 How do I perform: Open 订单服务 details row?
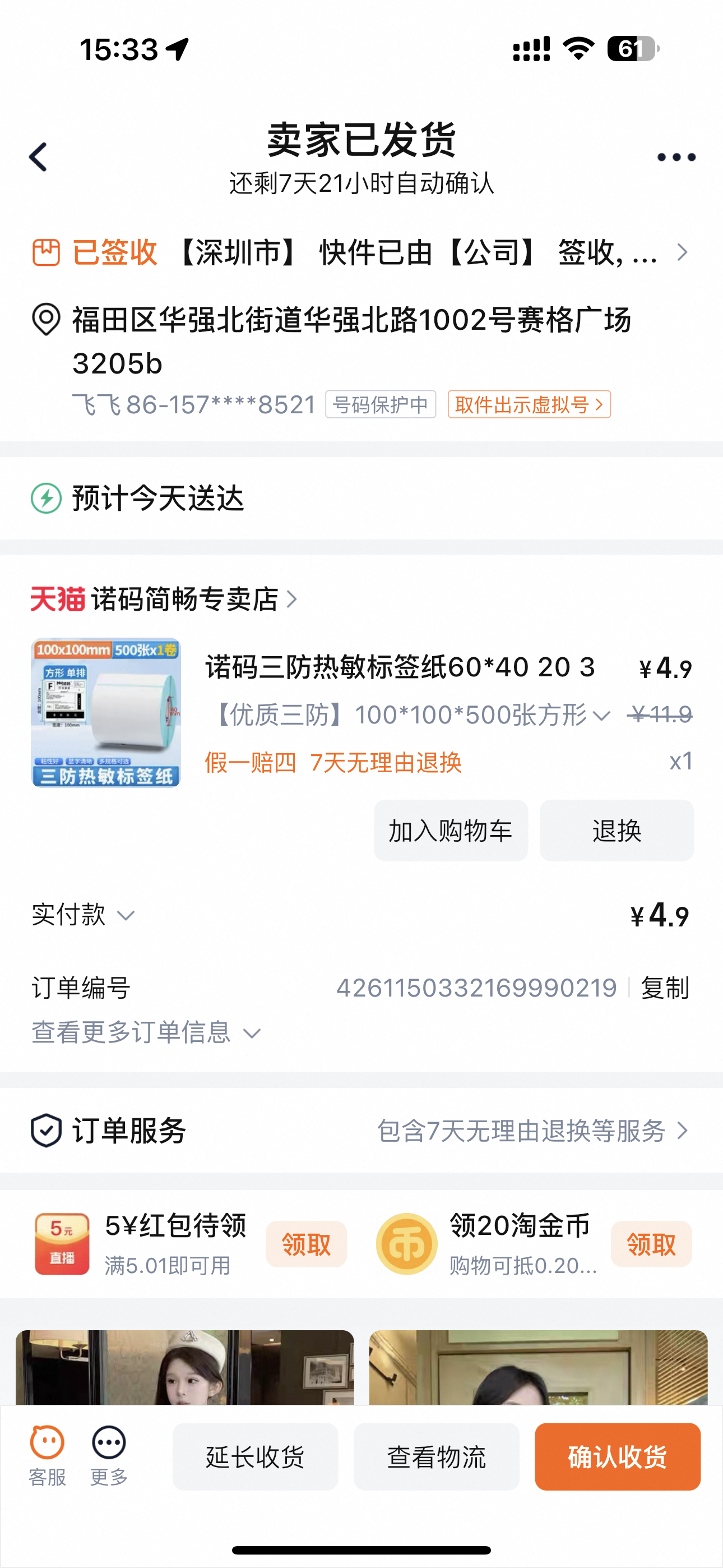coord(360,1131)
